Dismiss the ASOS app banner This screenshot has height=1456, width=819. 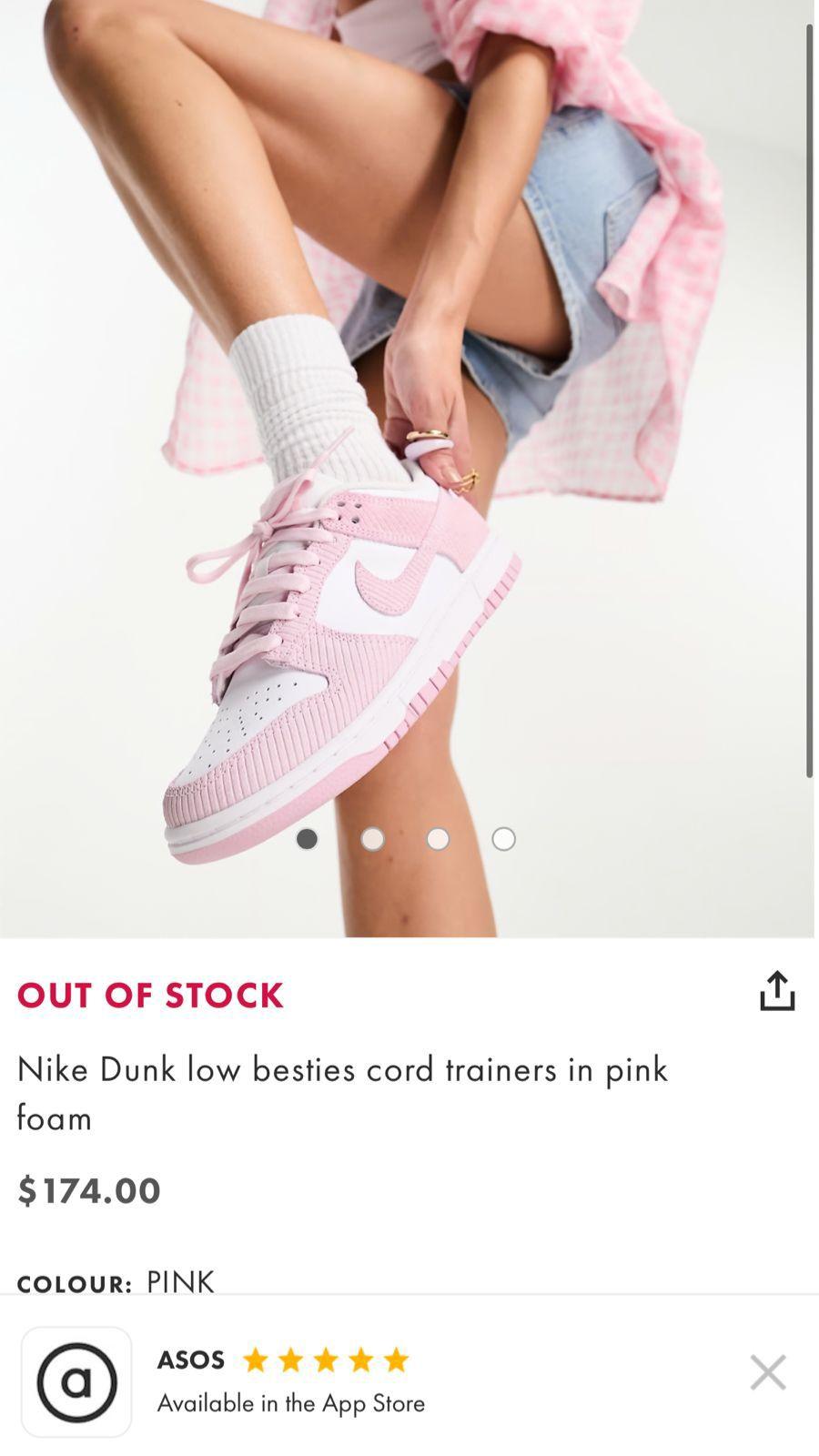click(767, 1371)
